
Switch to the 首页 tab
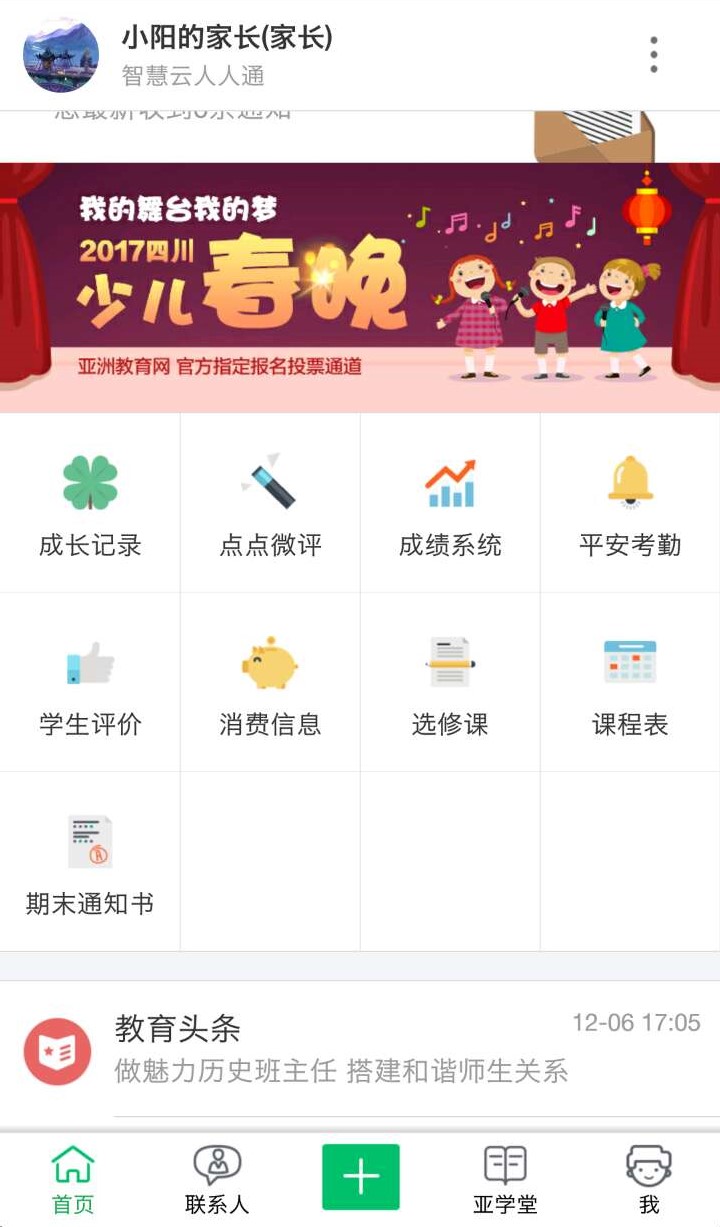73,1180
